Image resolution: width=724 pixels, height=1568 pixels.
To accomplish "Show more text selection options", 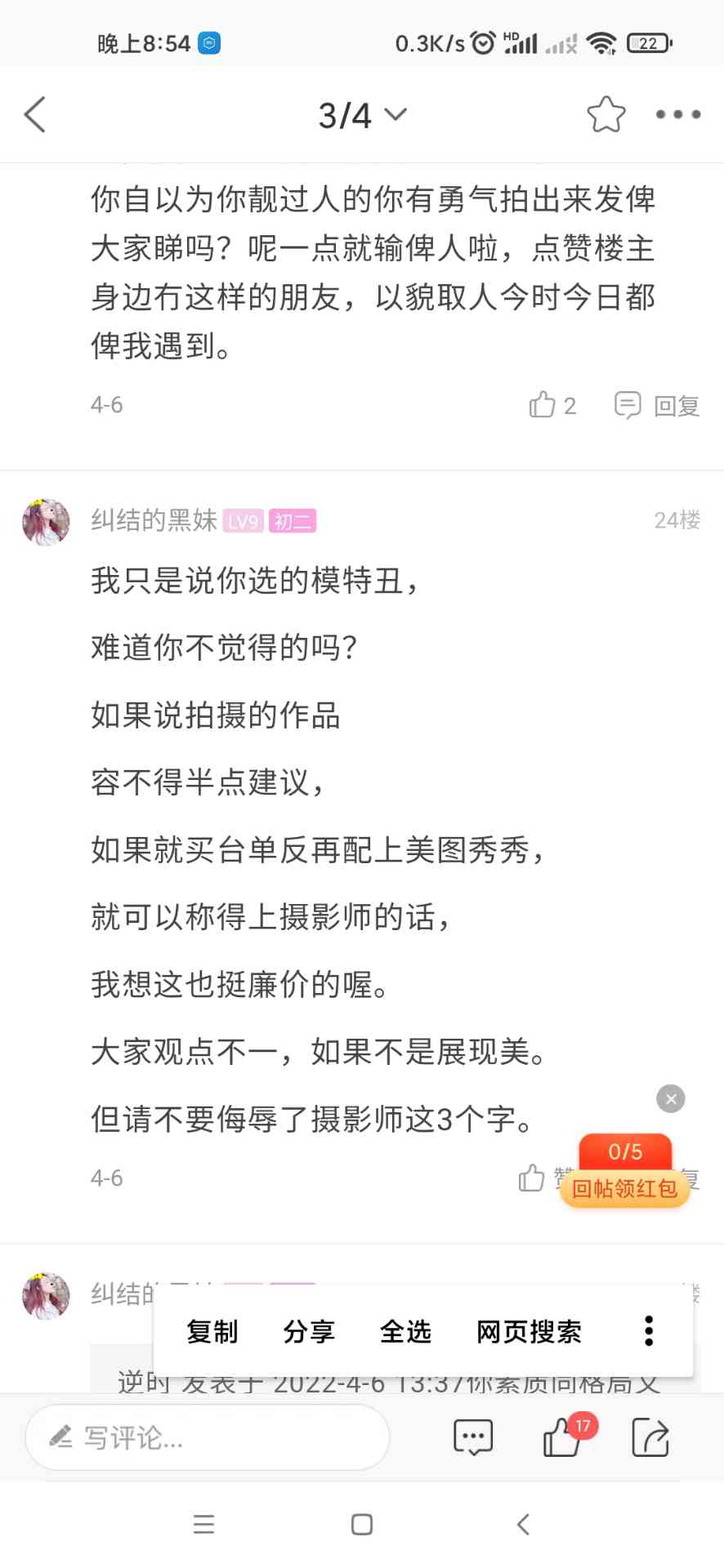I will pyautogui.click(x=649, y=1331).
